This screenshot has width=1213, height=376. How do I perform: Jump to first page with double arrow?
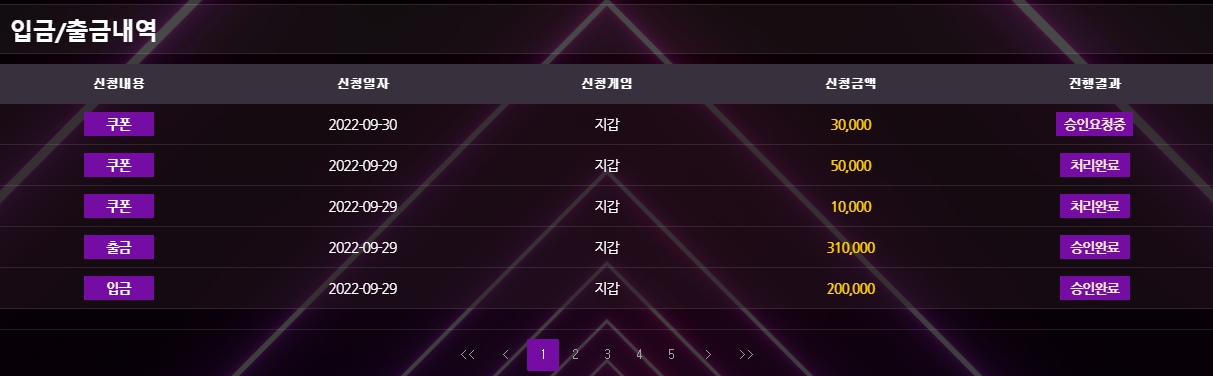tap(467, 354)
